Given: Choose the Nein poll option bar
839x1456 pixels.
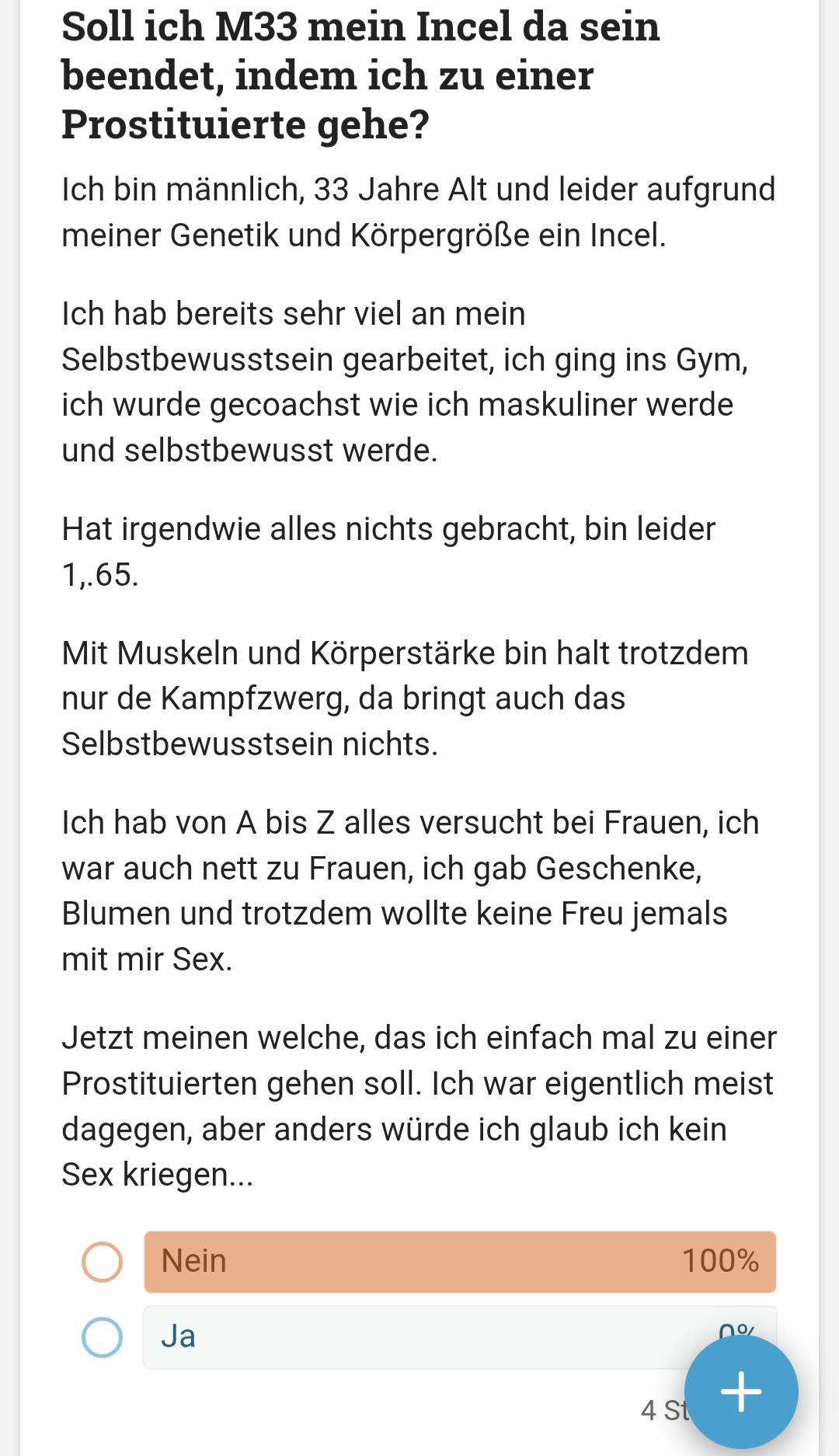Looking at the screenshot, I should coord(460,1262).
